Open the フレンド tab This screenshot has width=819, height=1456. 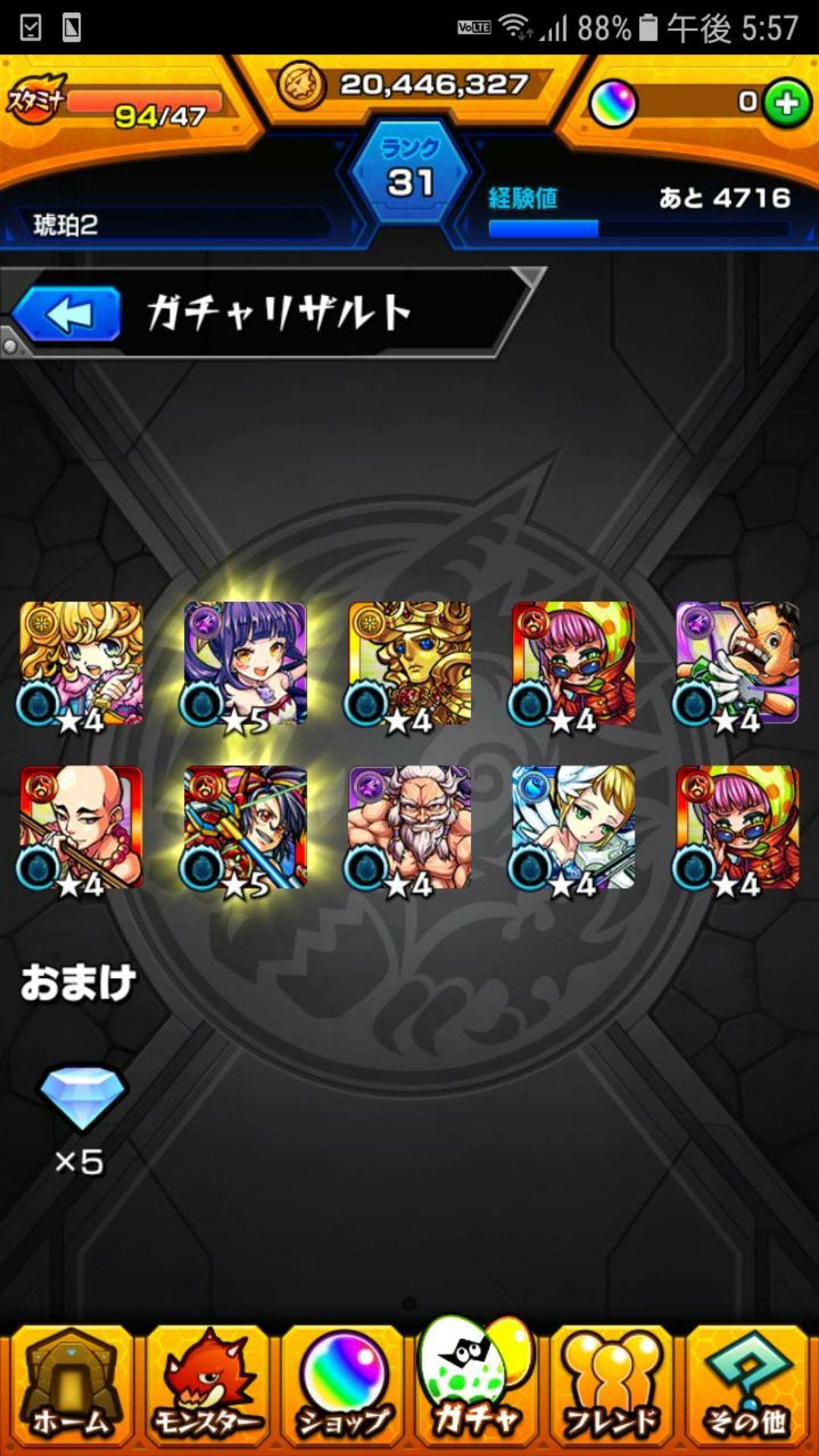point(611,1389)
